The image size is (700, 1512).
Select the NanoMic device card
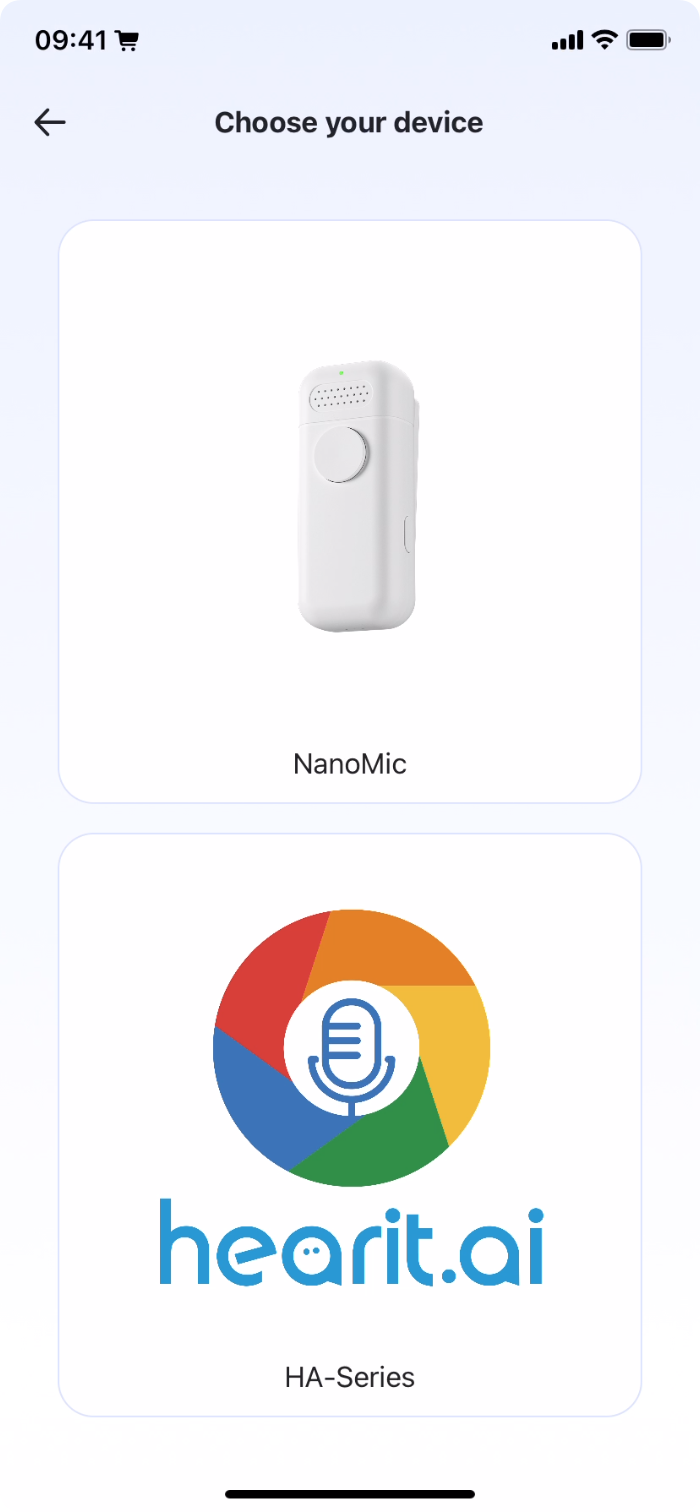pyautogui.click(x=349, y=511)
